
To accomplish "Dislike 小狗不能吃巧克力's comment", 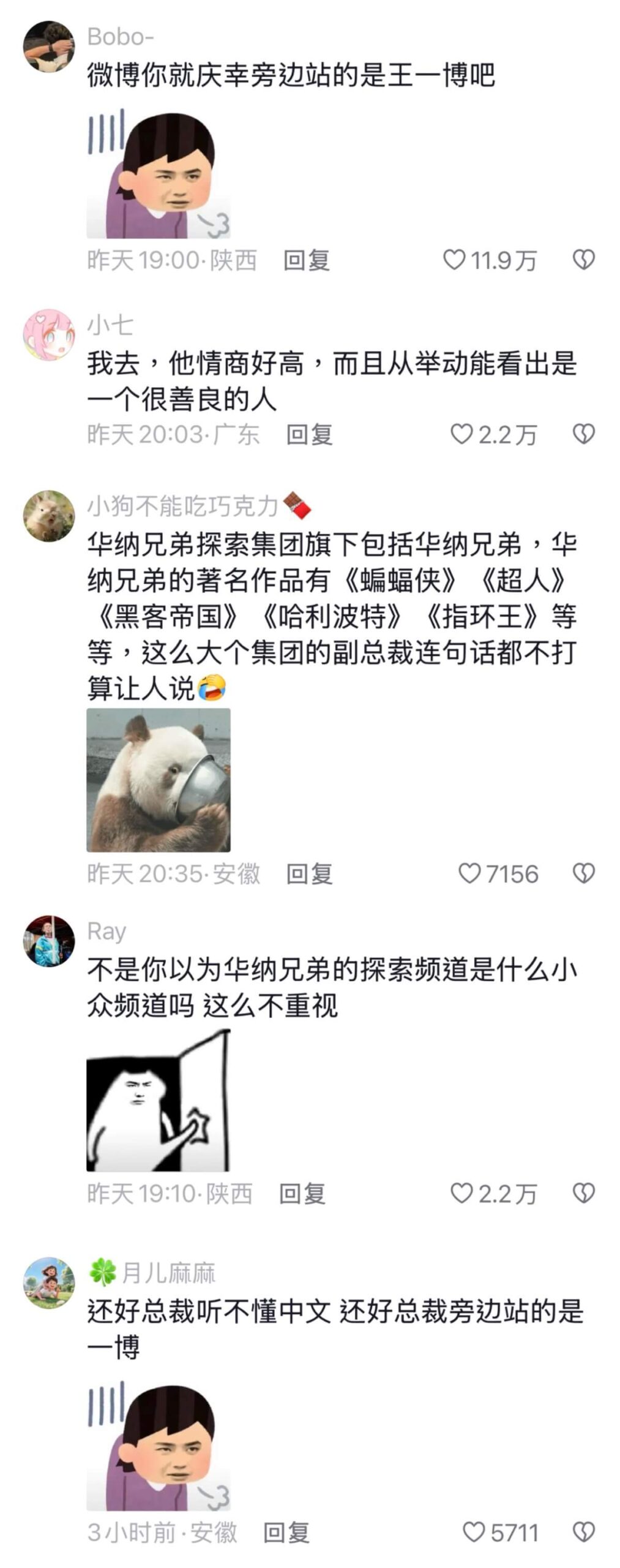I will 583,873.
